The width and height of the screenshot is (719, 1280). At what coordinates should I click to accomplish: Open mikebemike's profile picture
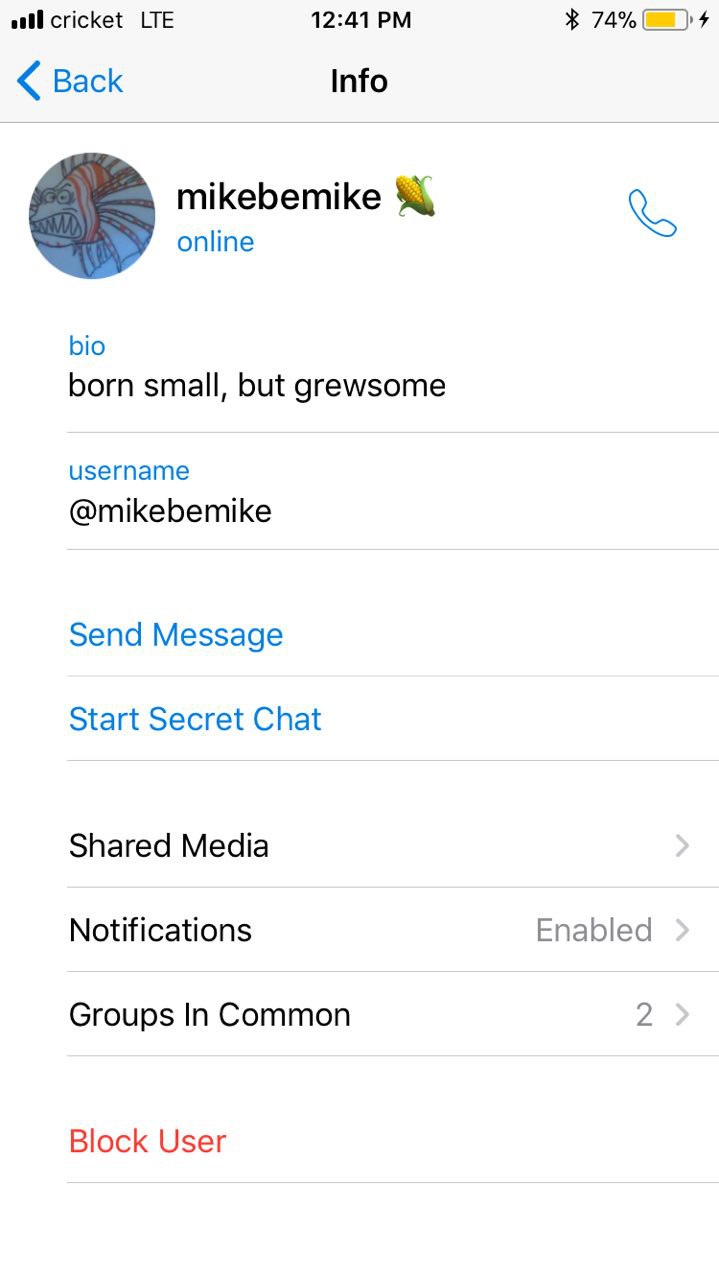(92, 216)
